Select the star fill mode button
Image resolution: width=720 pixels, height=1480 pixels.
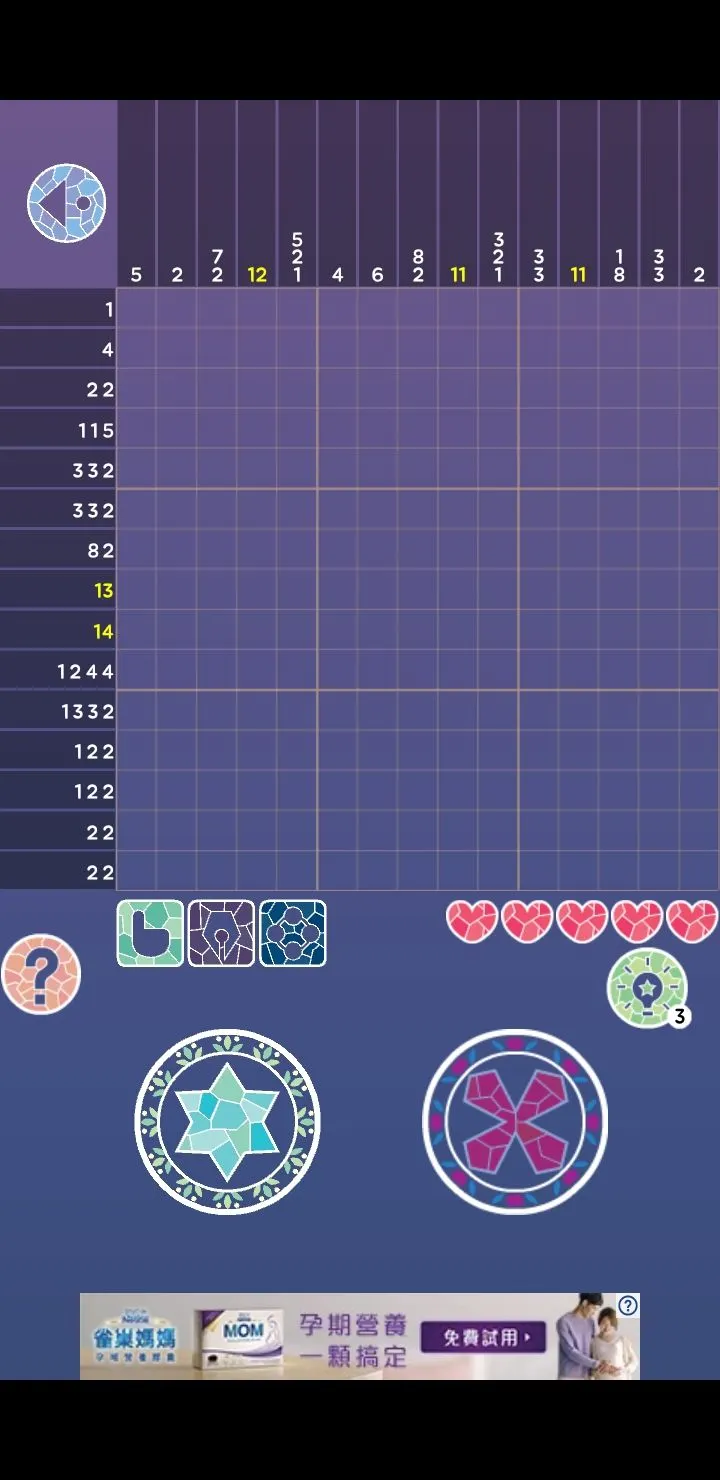(x=227, y=1121)
